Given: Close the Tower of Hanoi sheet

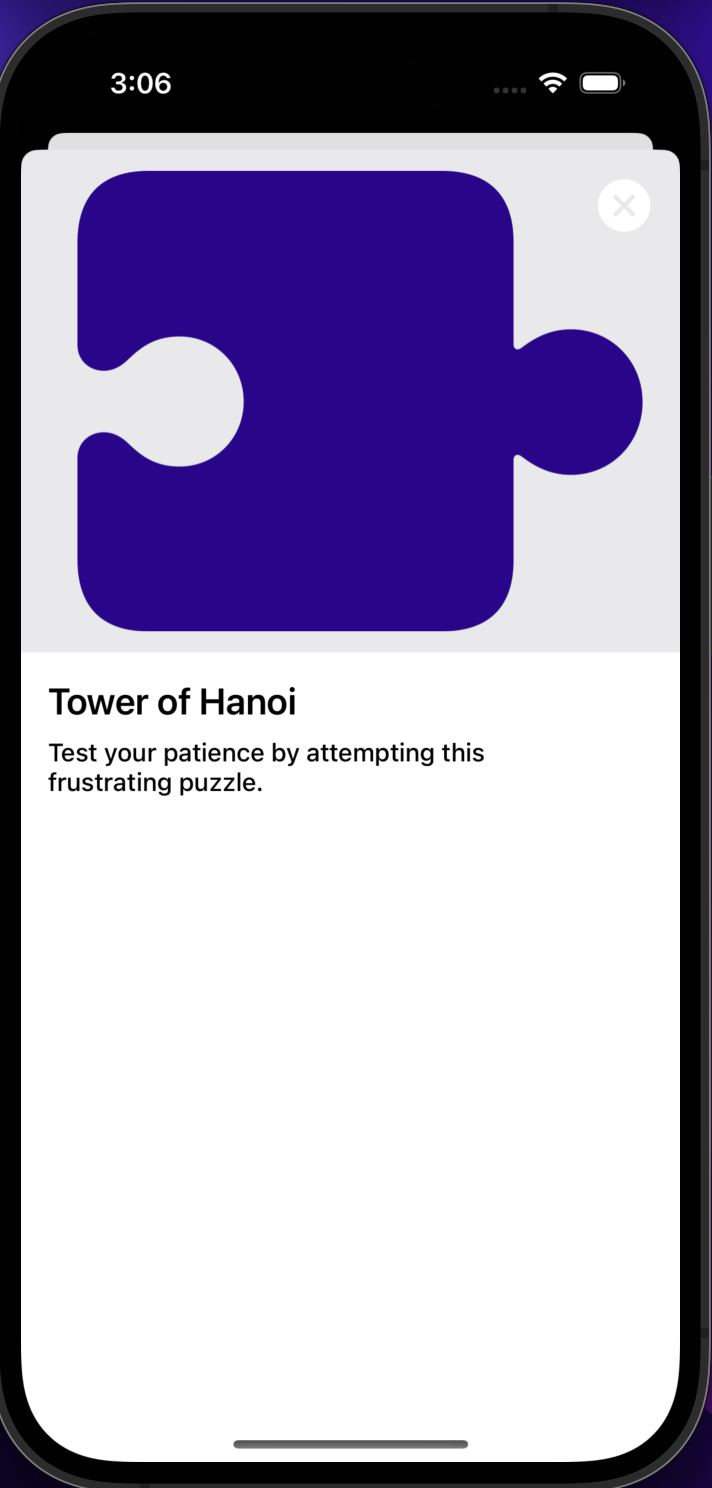Looking at the screenshot, I should coord(624,206).
